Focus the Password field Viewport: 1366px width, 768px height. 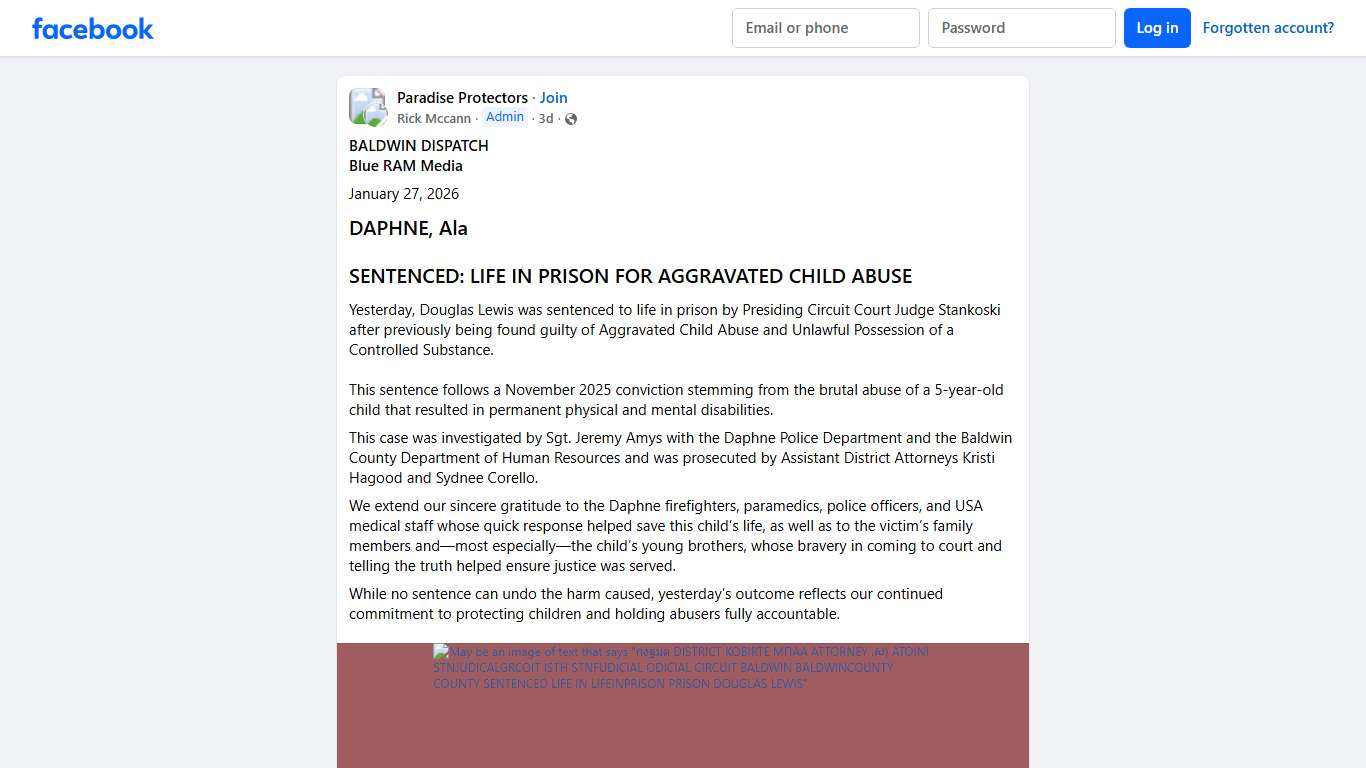pyautogui.click(x=1021, y=28)
